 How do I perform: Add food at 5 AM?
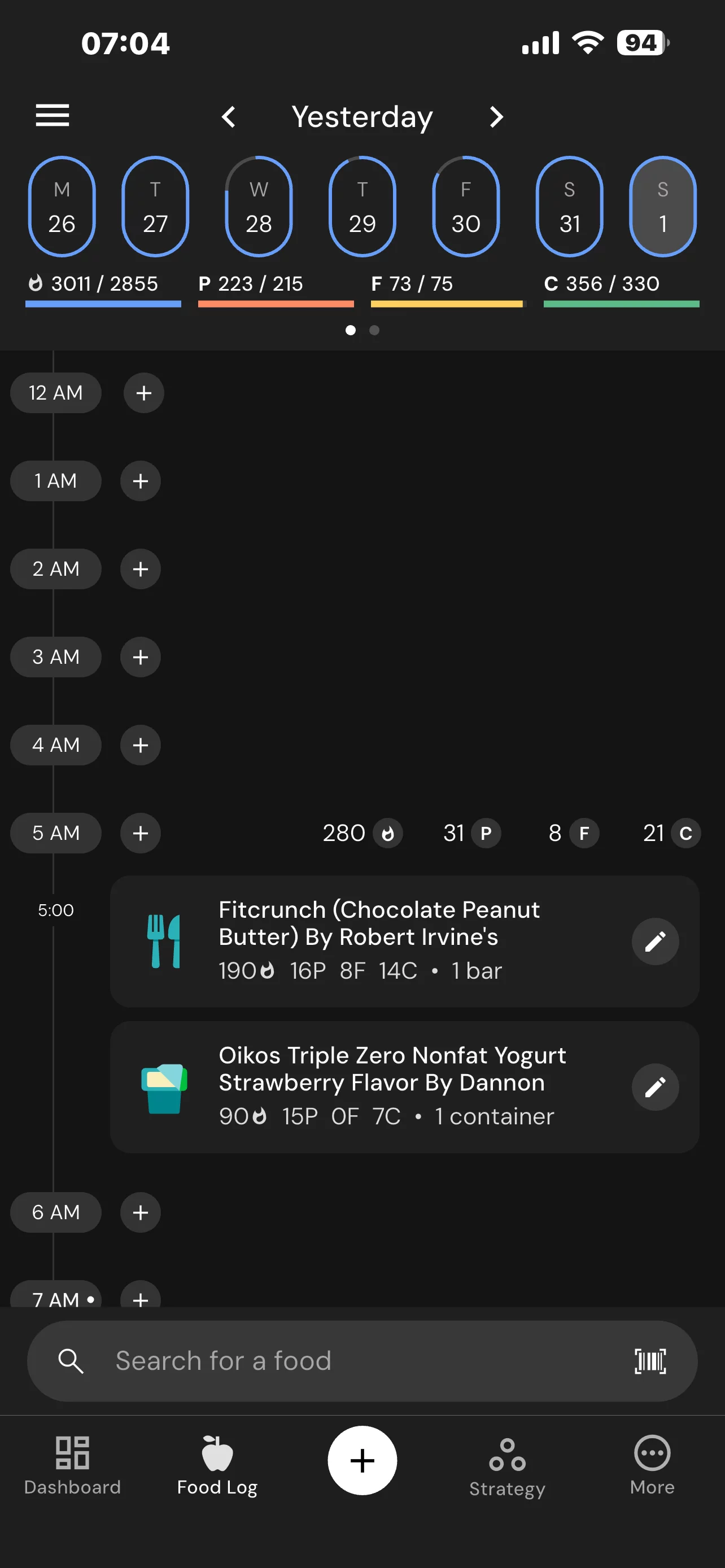pos(141,833)
